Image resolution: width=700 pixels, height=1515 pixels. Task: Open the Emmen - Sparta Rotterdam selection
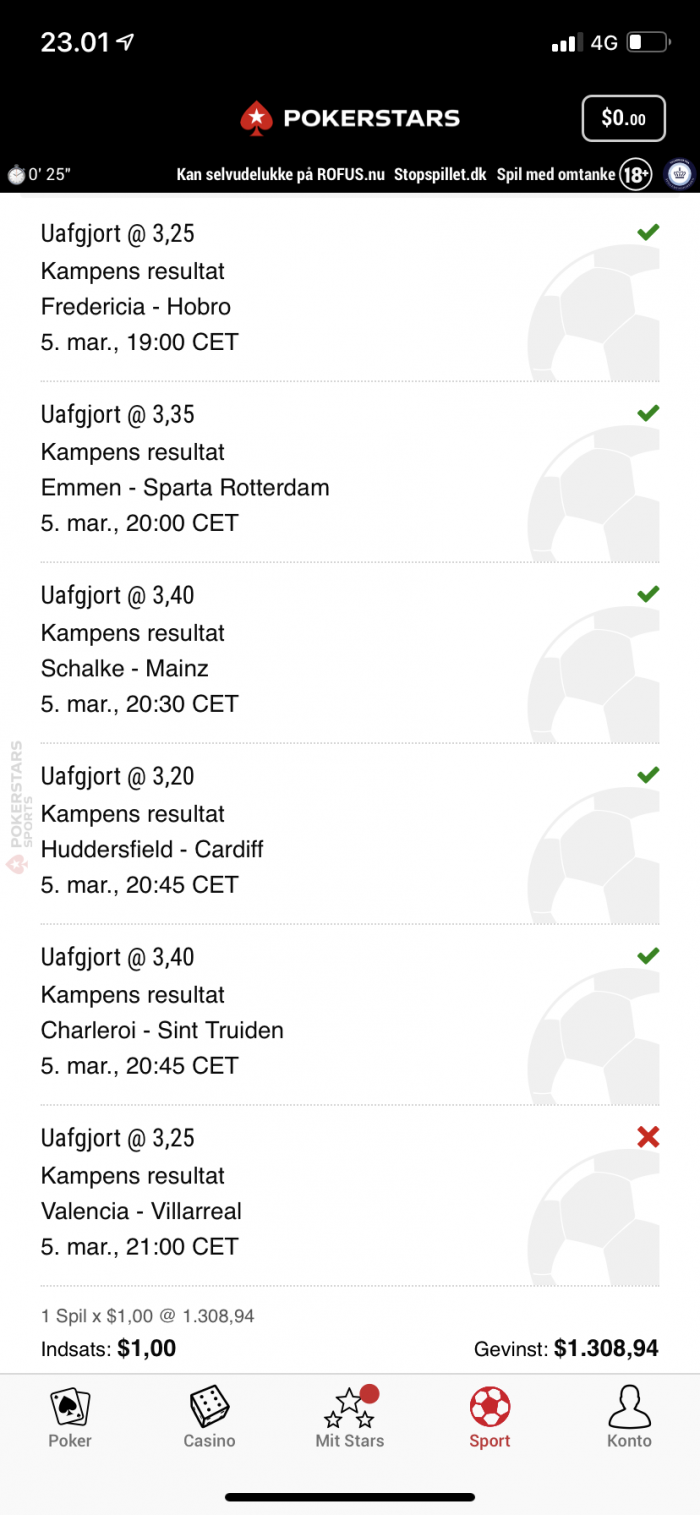point(350,471)
